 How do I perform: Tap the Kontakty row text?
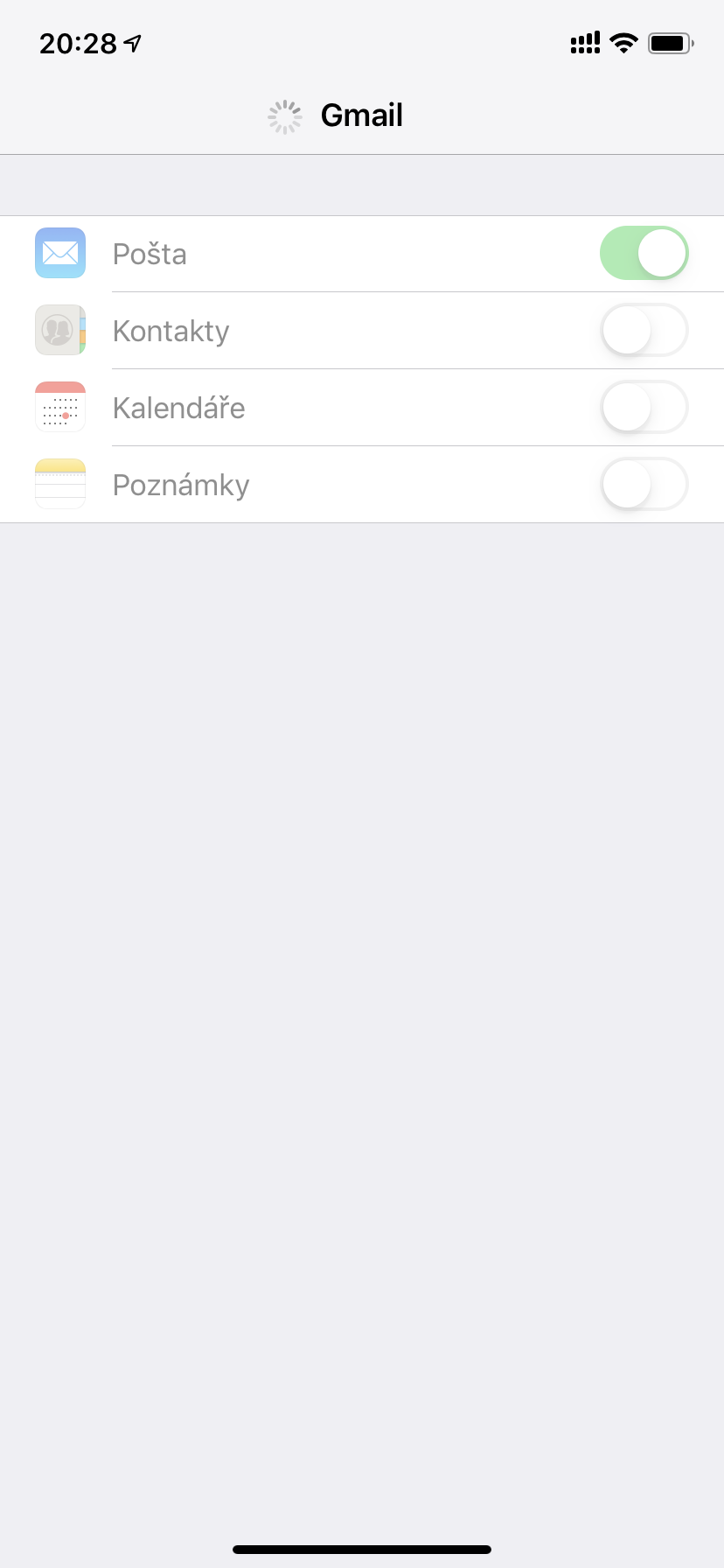tap(171, 330)
